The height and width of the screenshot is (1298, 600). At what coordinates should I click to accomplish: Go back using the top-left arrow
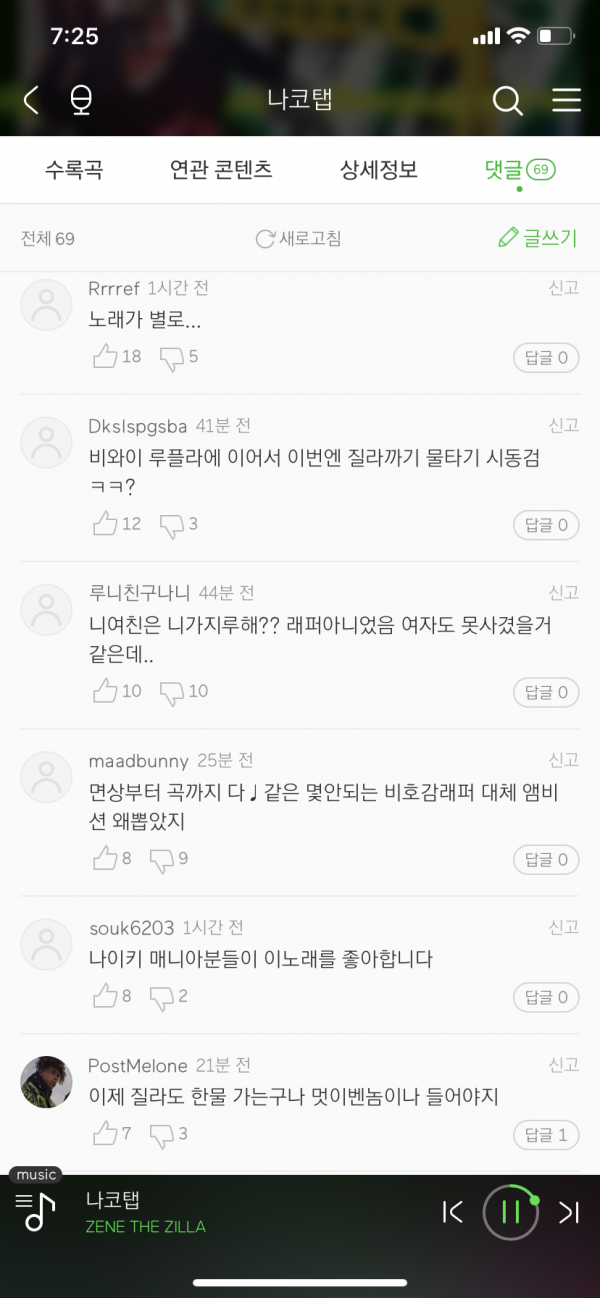coord(32,100)
